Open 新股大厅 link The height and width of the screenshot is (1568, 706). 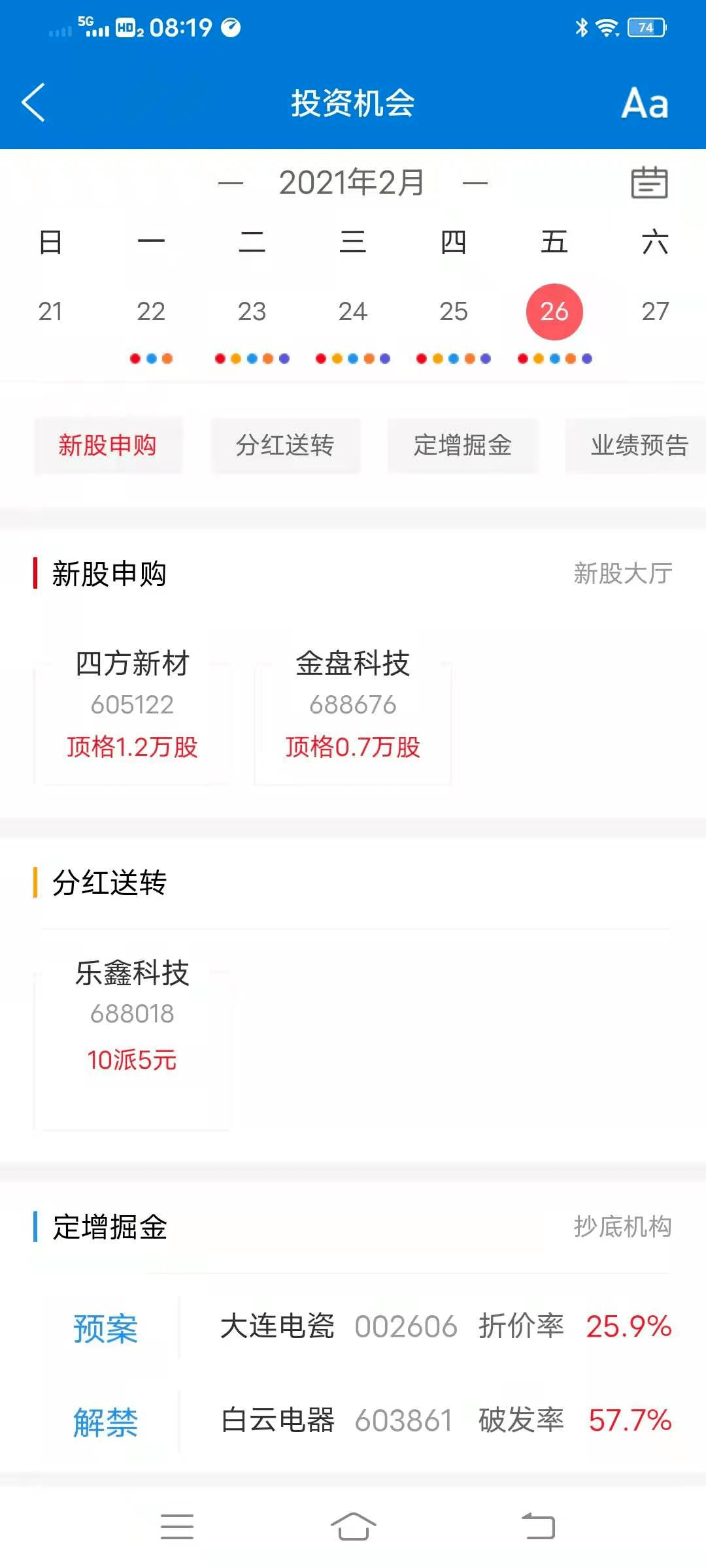tap(623, 574)
